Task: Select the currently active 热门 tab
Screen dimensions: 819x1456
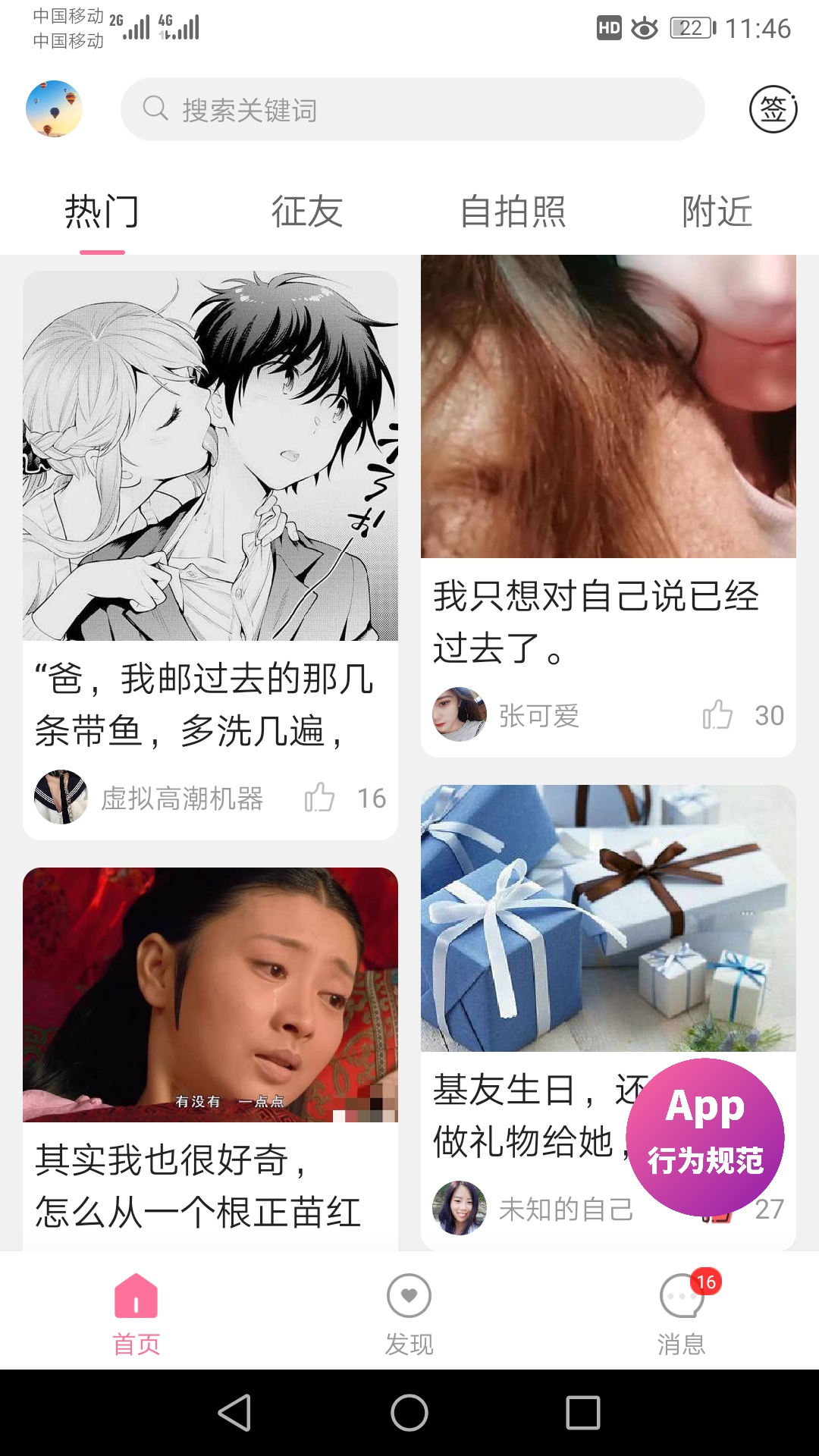Action: (101, 213)
